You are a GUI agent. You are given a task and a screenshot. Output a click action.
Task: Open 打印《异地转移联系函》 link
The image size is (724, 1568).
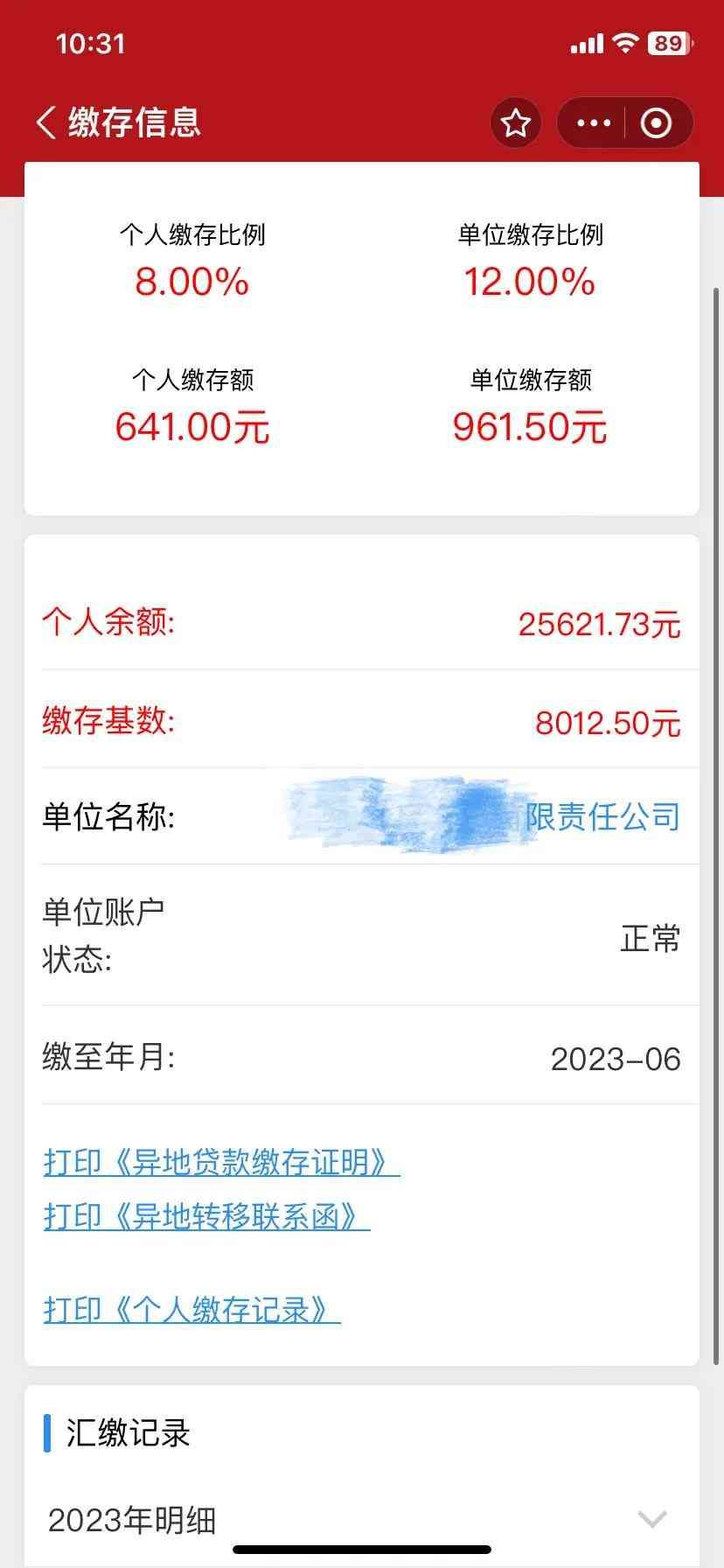point(206,1216)
